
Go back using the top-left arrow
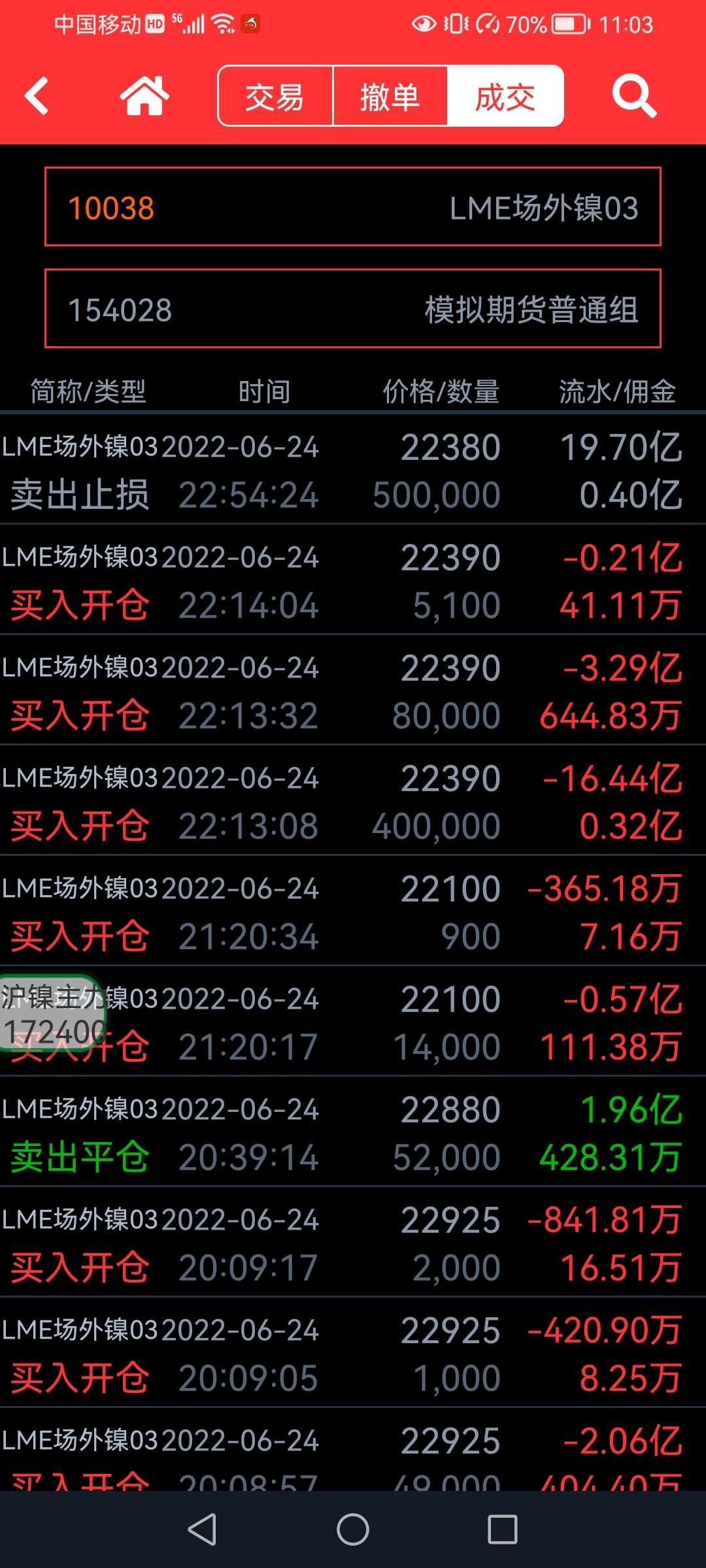(x=37, y=96)
